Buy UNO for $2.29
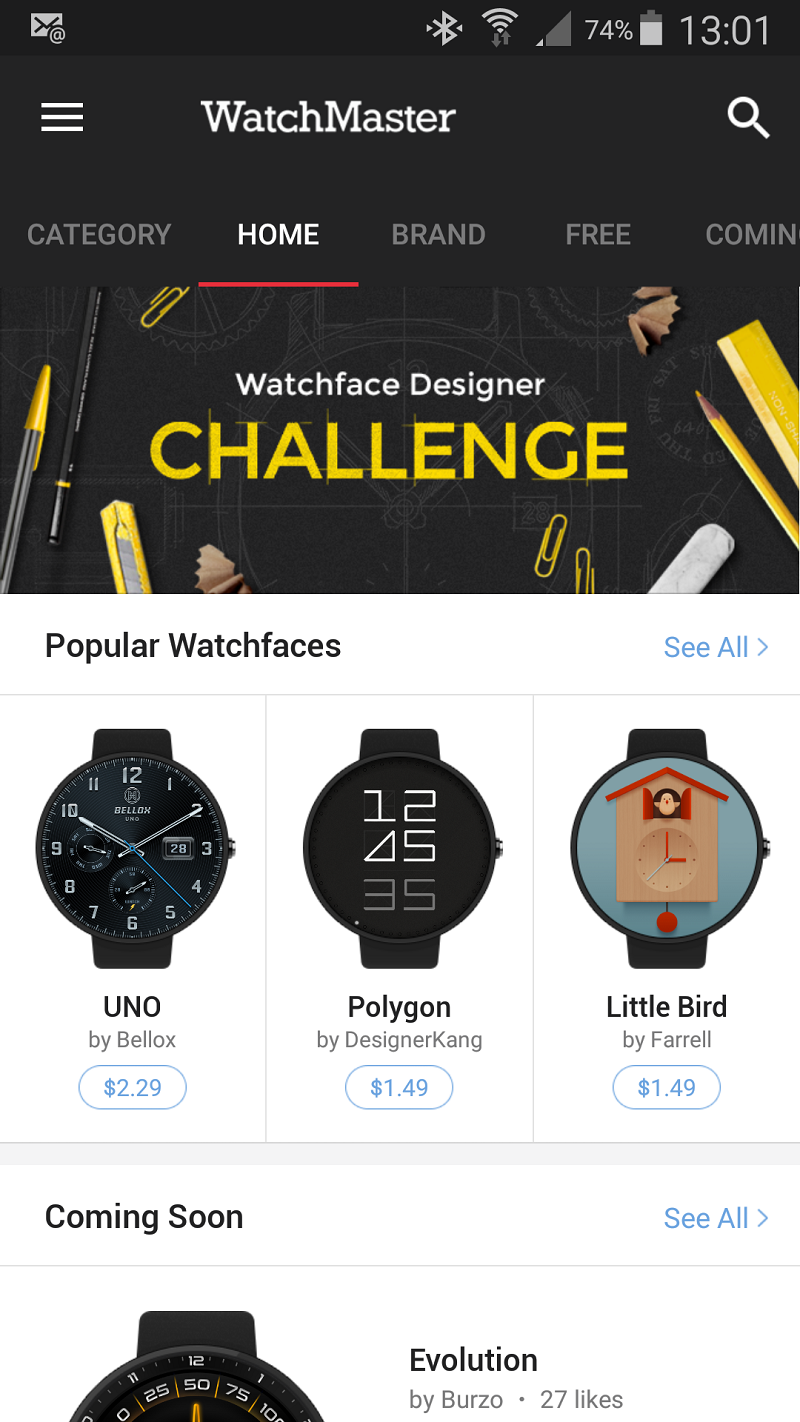800x1422 pixels. pos(133,1088)
